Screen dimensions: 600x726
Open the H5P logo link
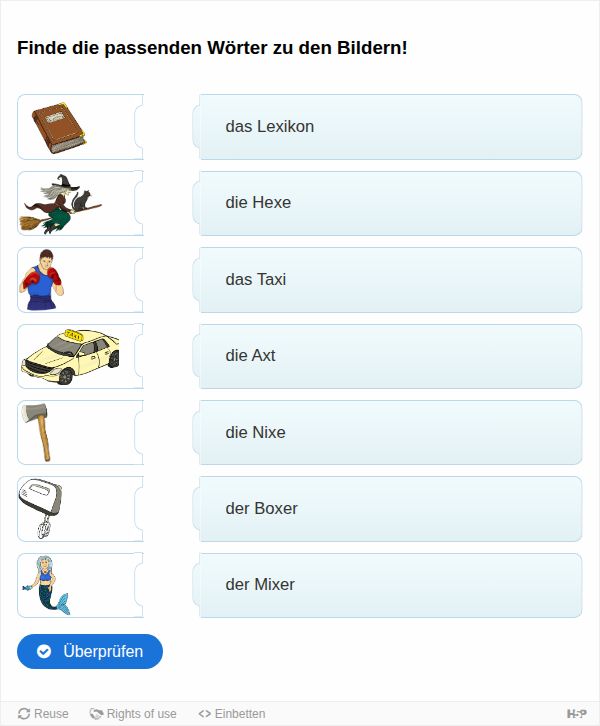pyautogui.click(x=577, y=714)
